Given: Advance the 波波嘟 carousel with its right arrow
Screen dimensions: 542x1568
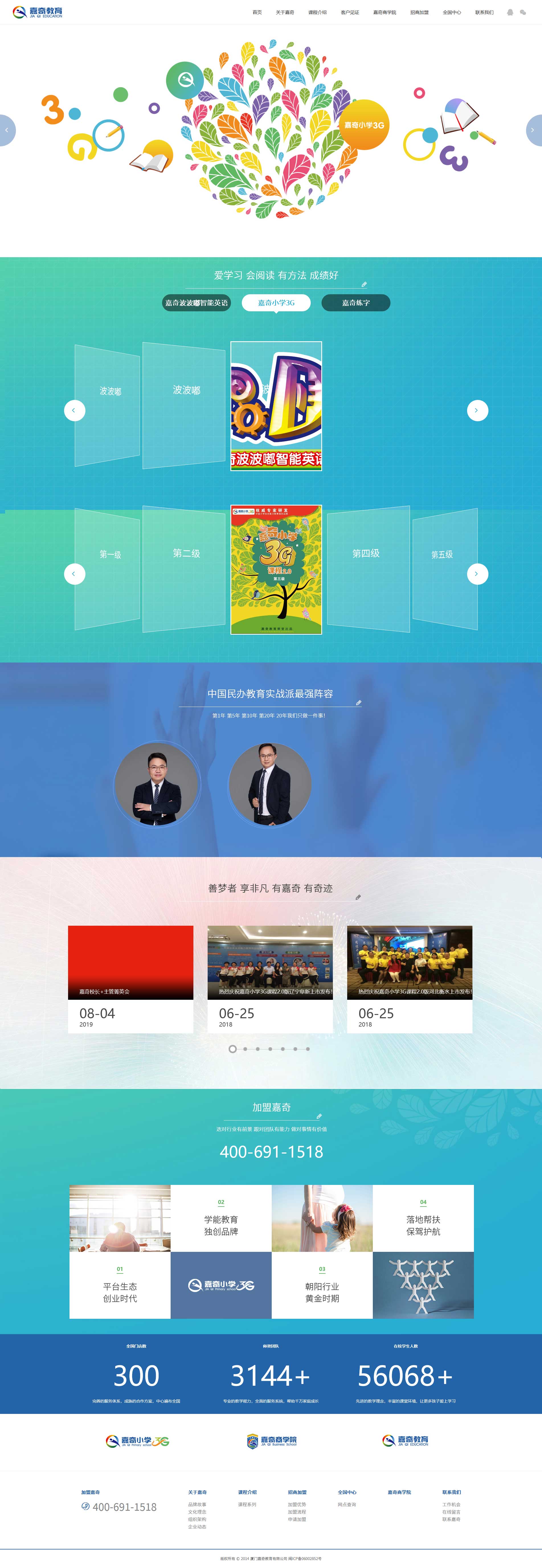Looking at the screenshot, I should [477, 410].
